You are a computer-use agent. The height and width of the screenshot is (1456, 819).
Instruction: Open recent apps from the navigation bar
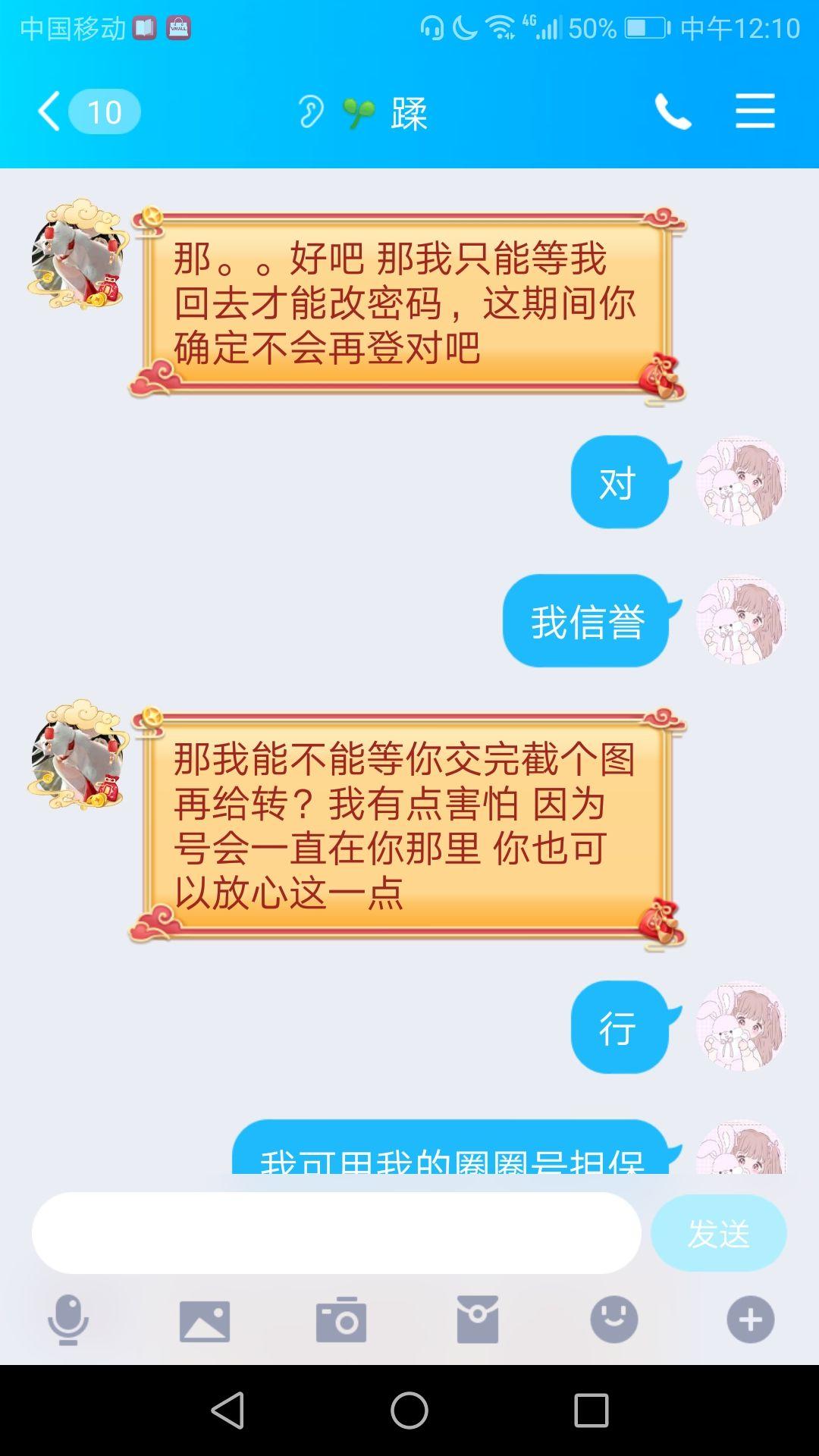point(591,1410)
